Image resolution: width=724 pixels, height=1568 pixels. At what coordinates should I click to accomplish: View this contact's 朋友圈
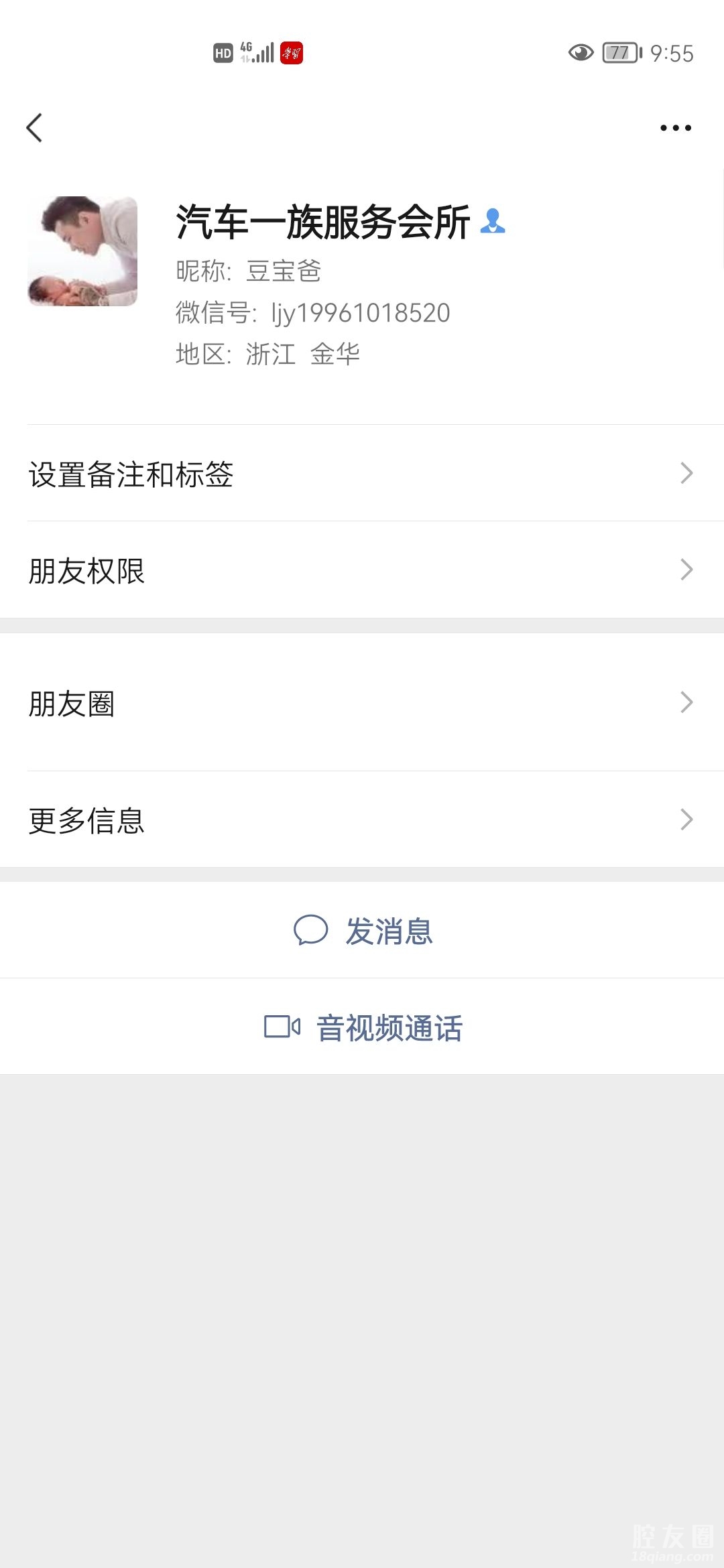click(x=362, y=703)
